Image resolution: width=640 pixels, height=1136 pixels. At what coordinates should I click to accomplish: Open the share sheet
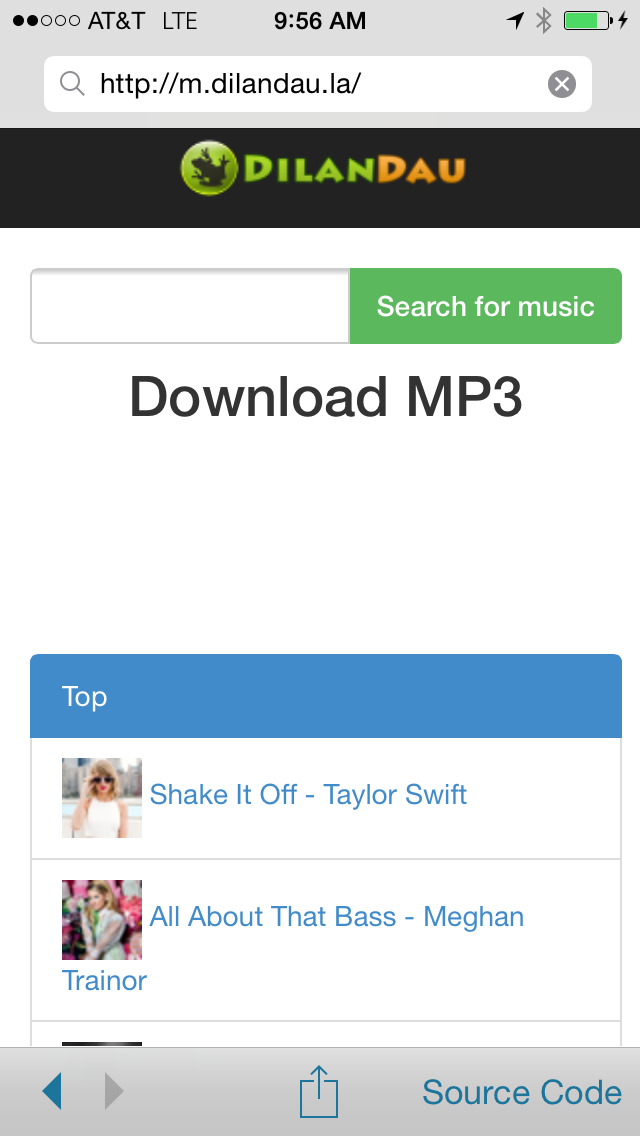319,1091
